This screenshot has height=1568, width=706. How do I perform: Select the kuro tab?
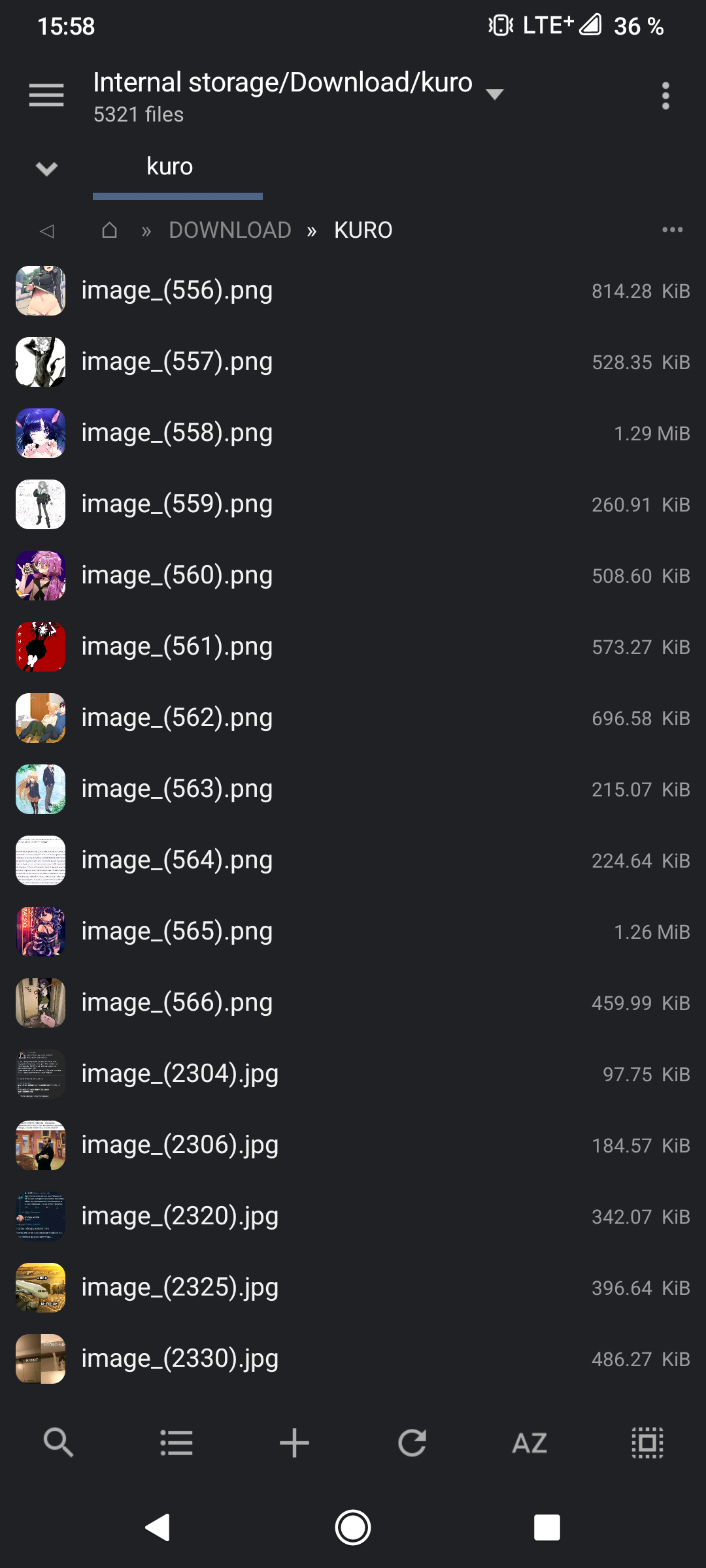click(170, 167)
